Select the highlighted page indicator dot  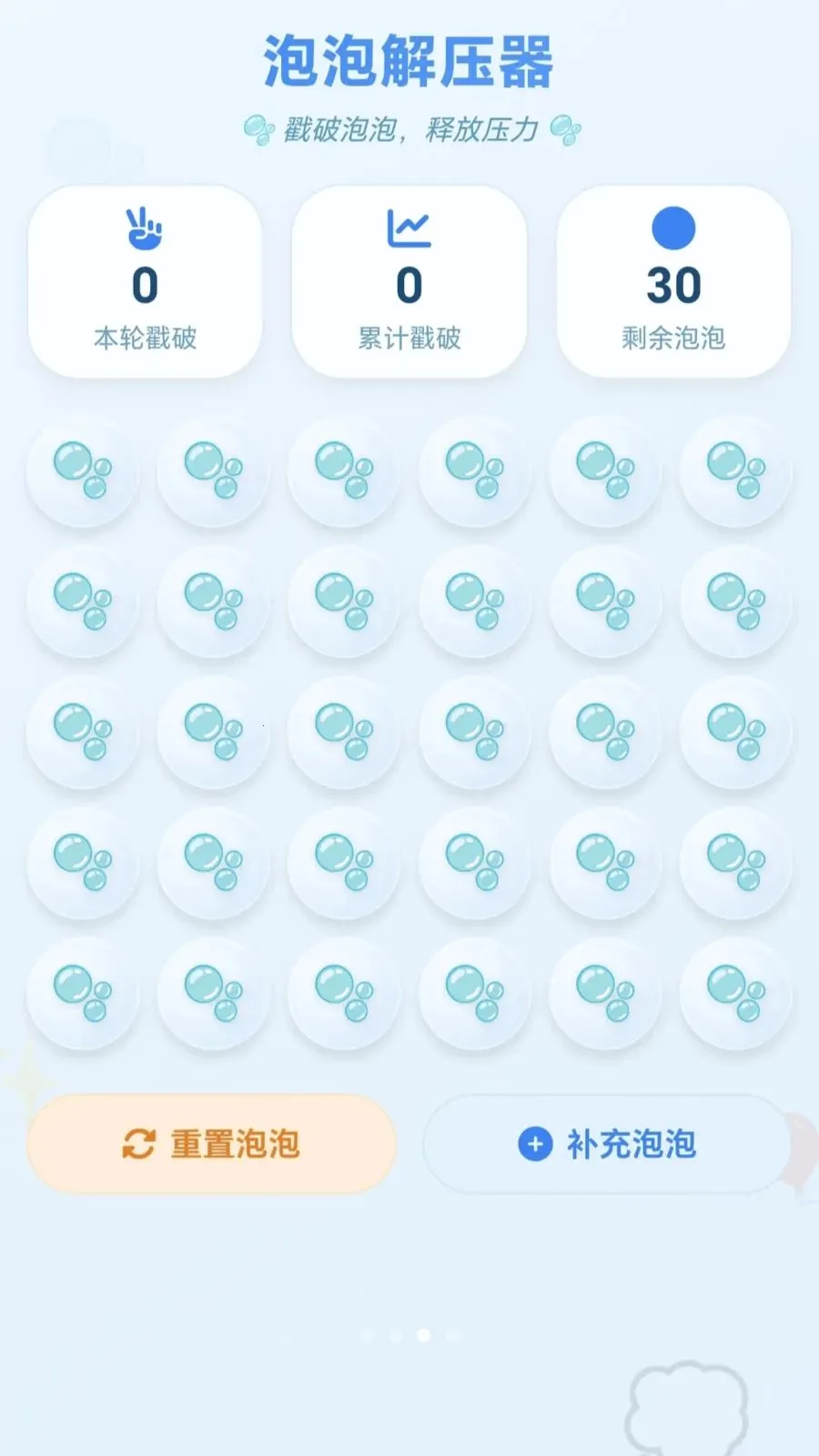424,1336
